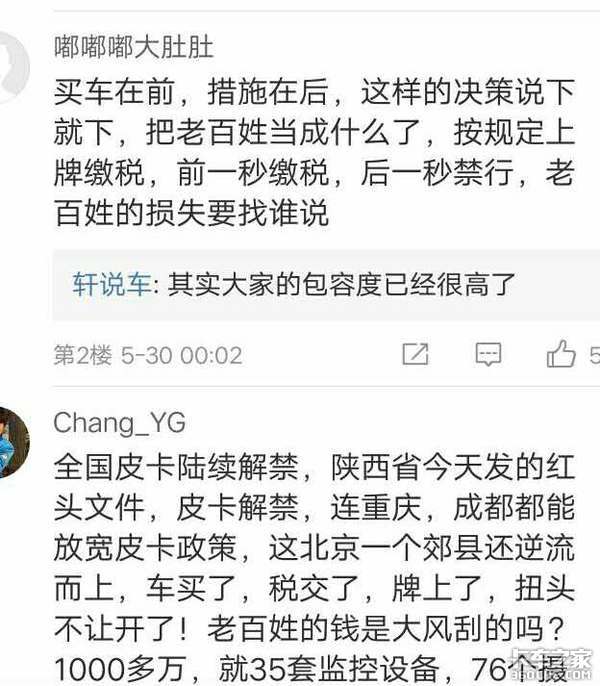This screenshot has width=600, height=686.
Task: Reply to the 2楼 comment via comment icon
Action: [488, 354]
